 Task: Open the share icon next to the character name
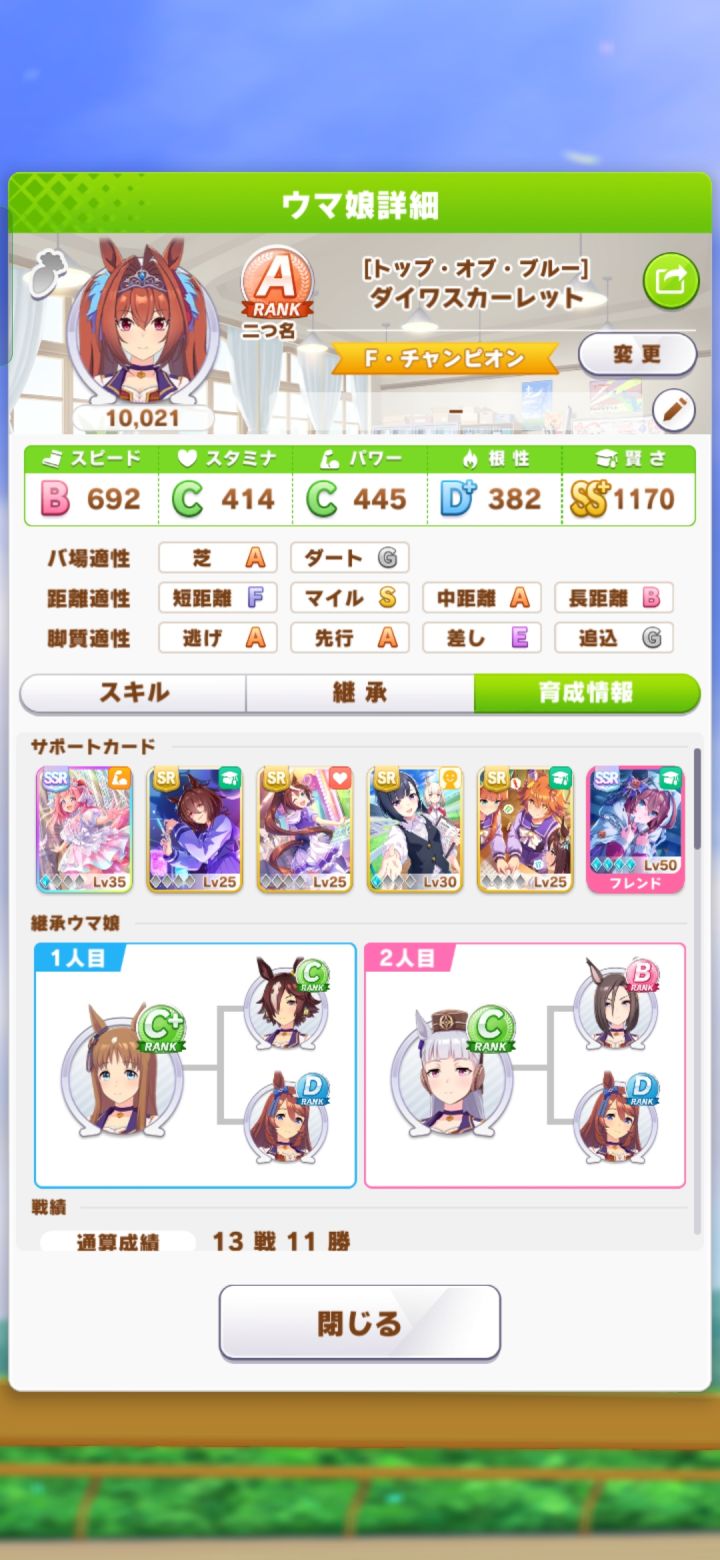coord(670,281)
